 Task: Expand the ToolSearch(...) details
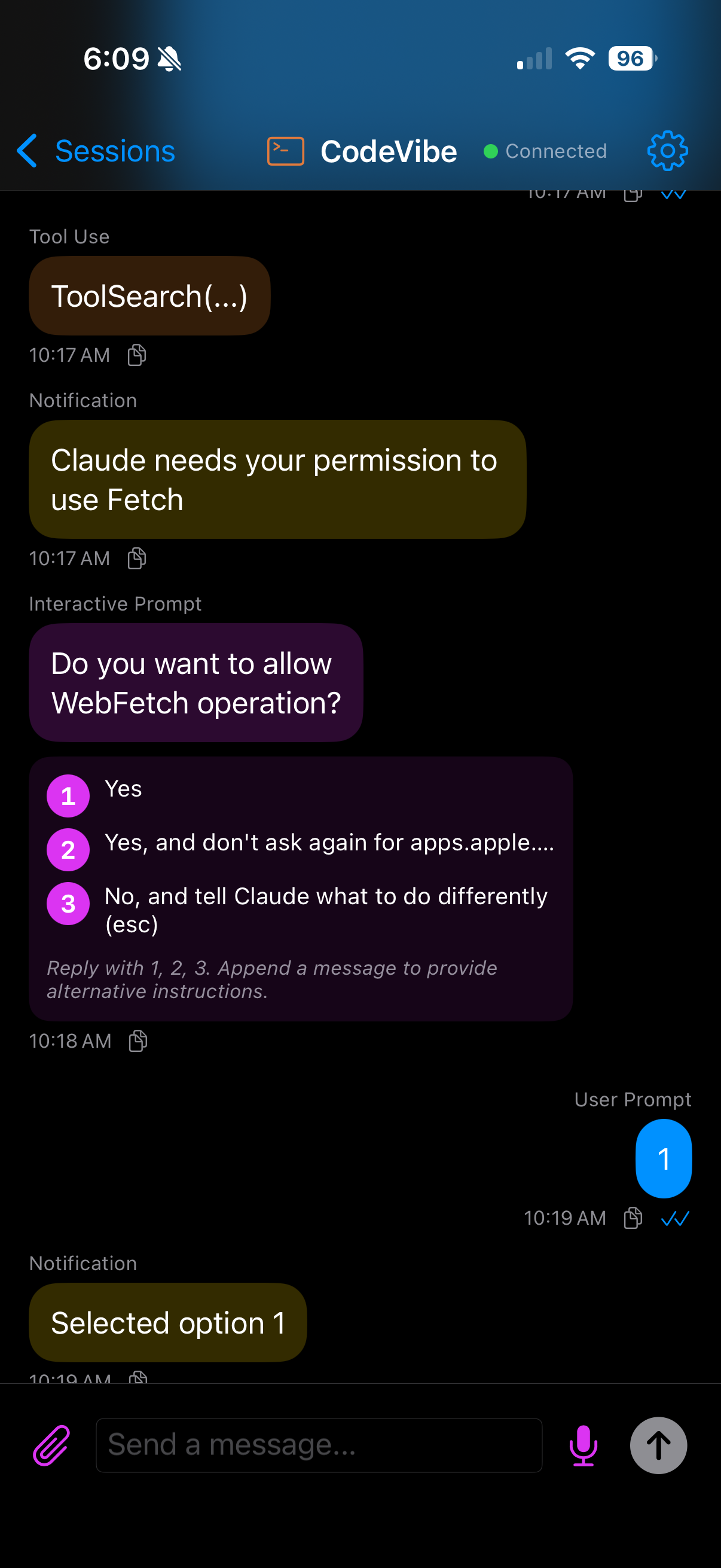[149, 296]
